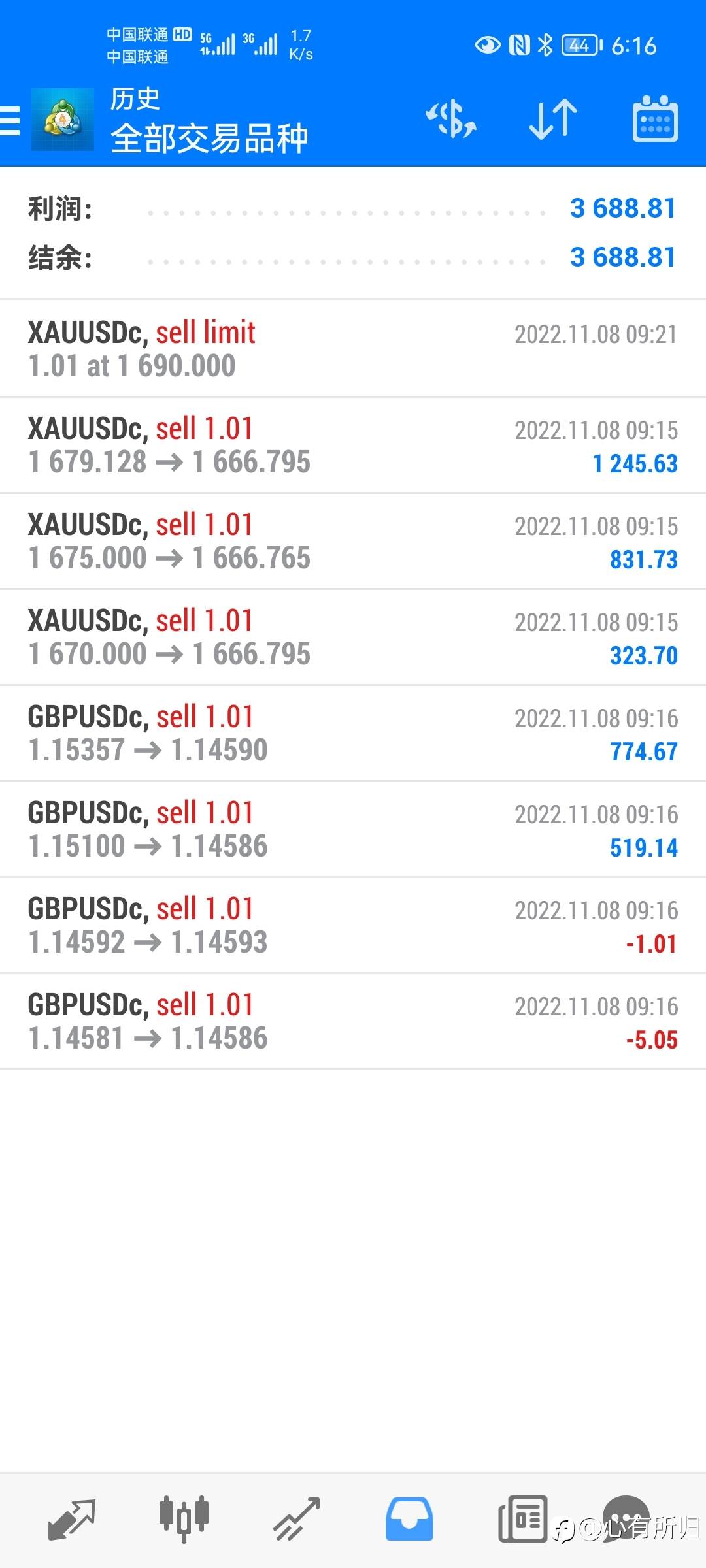Screen dimensions: 706x1568
Task: Open the XAUUSDc sell limit order at 1 690.000
Action: pyautogui.click(x=353, y=349)
